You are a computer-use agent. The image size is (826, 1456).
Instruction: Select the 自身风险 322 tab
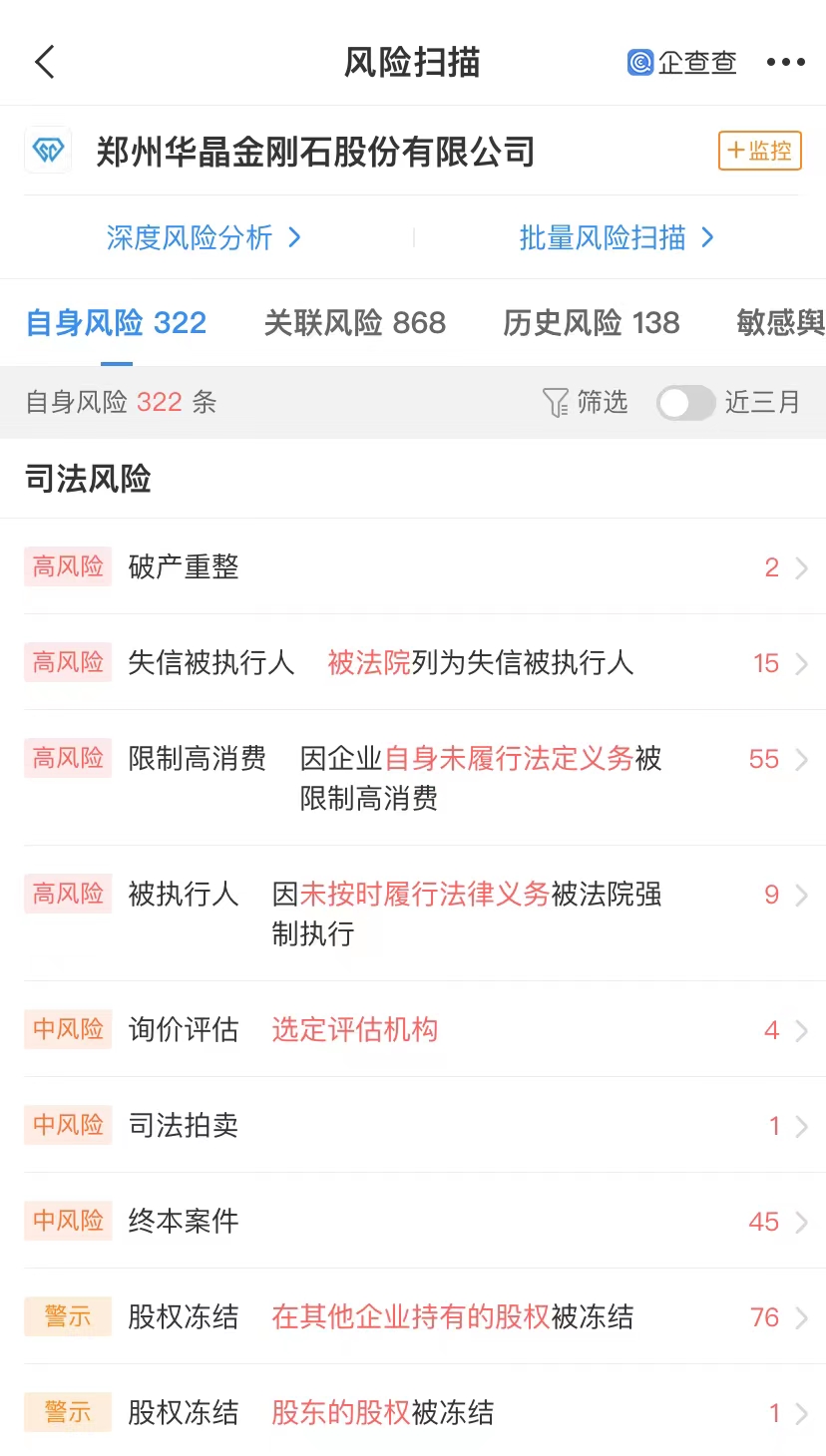[116, 323]
